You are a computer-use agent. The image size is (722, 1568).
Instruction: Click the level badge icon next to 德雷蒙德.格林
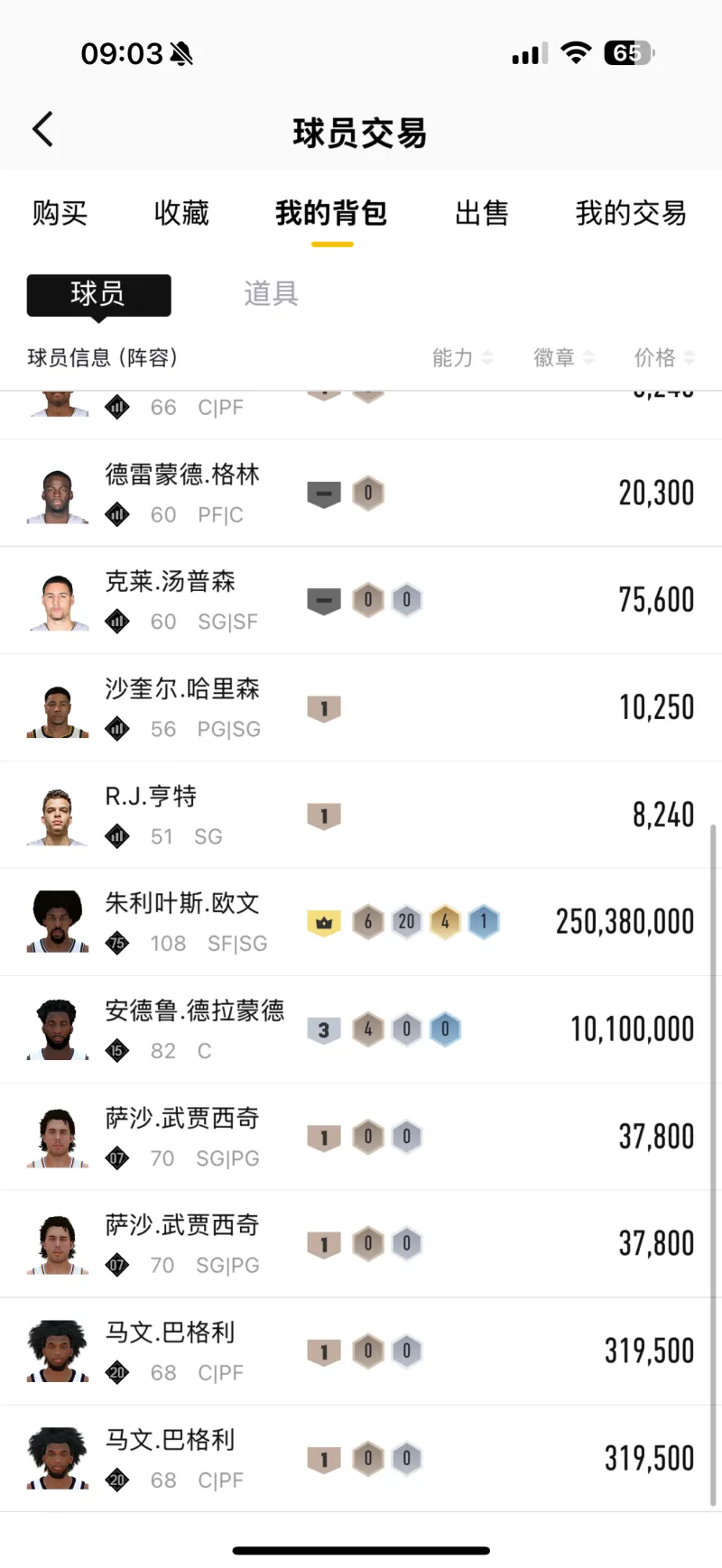tap(324, 493)
